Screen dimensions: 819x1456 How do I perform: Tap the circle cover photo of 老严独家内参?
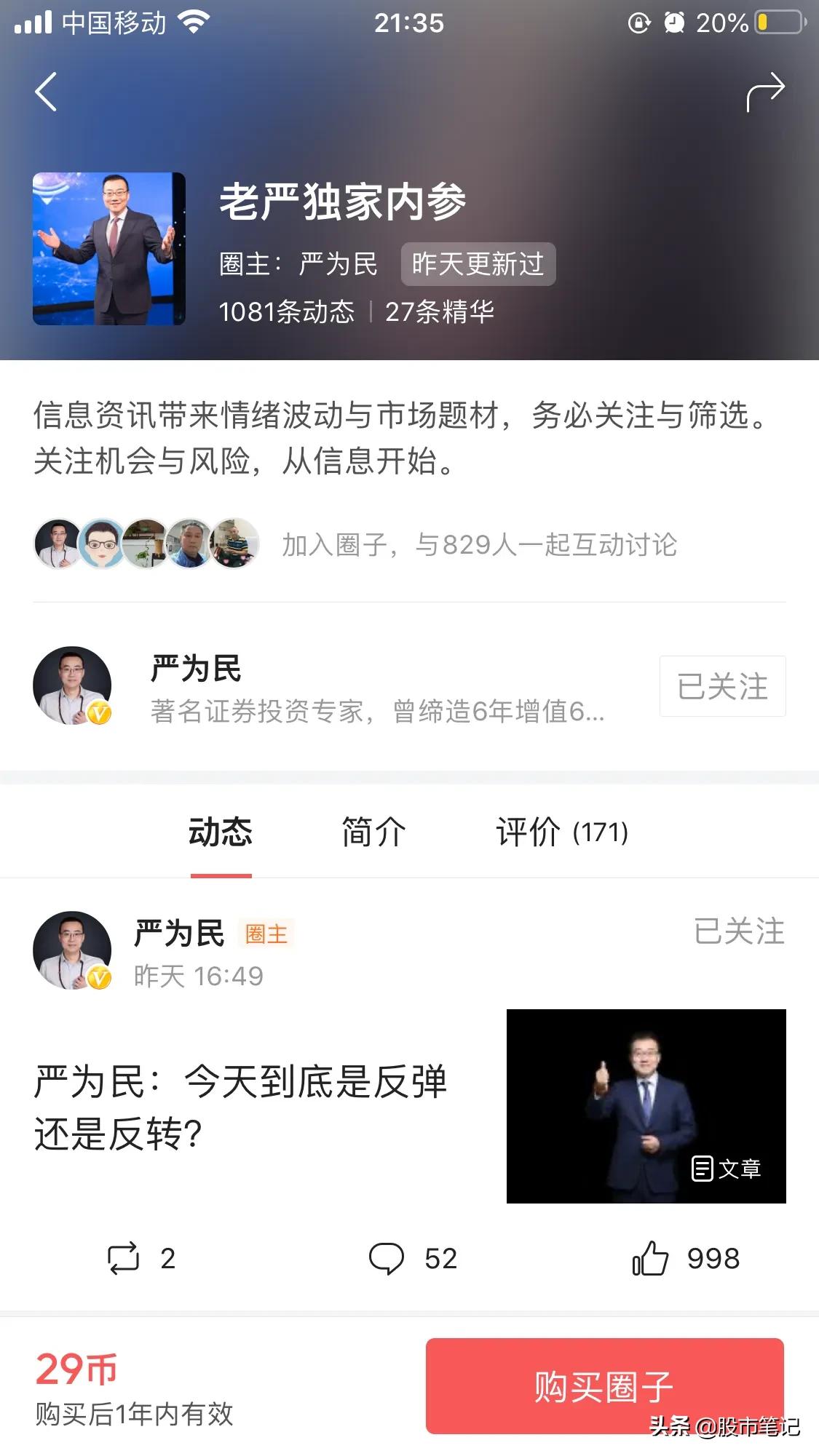tap(109, 247)
